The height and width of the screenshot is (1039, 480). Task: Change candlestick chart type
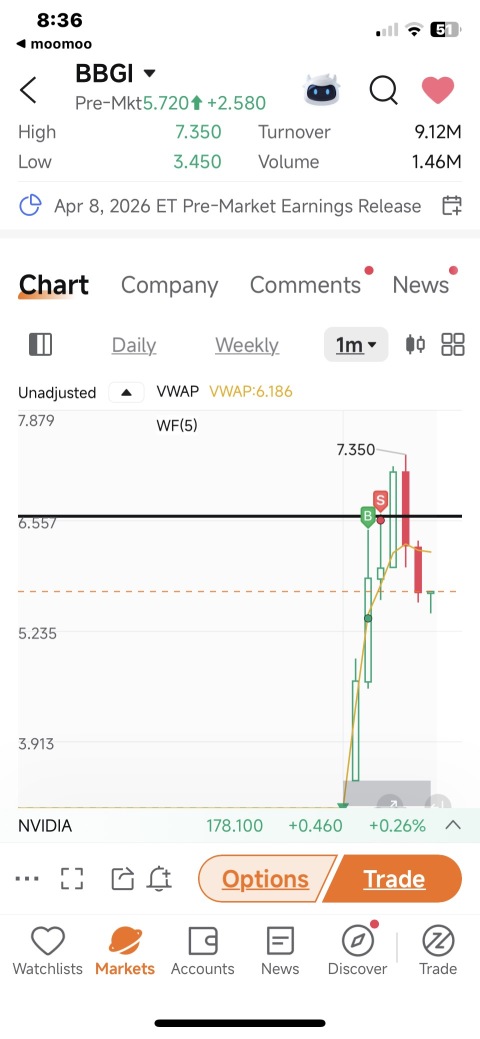[x=415, y=345]
